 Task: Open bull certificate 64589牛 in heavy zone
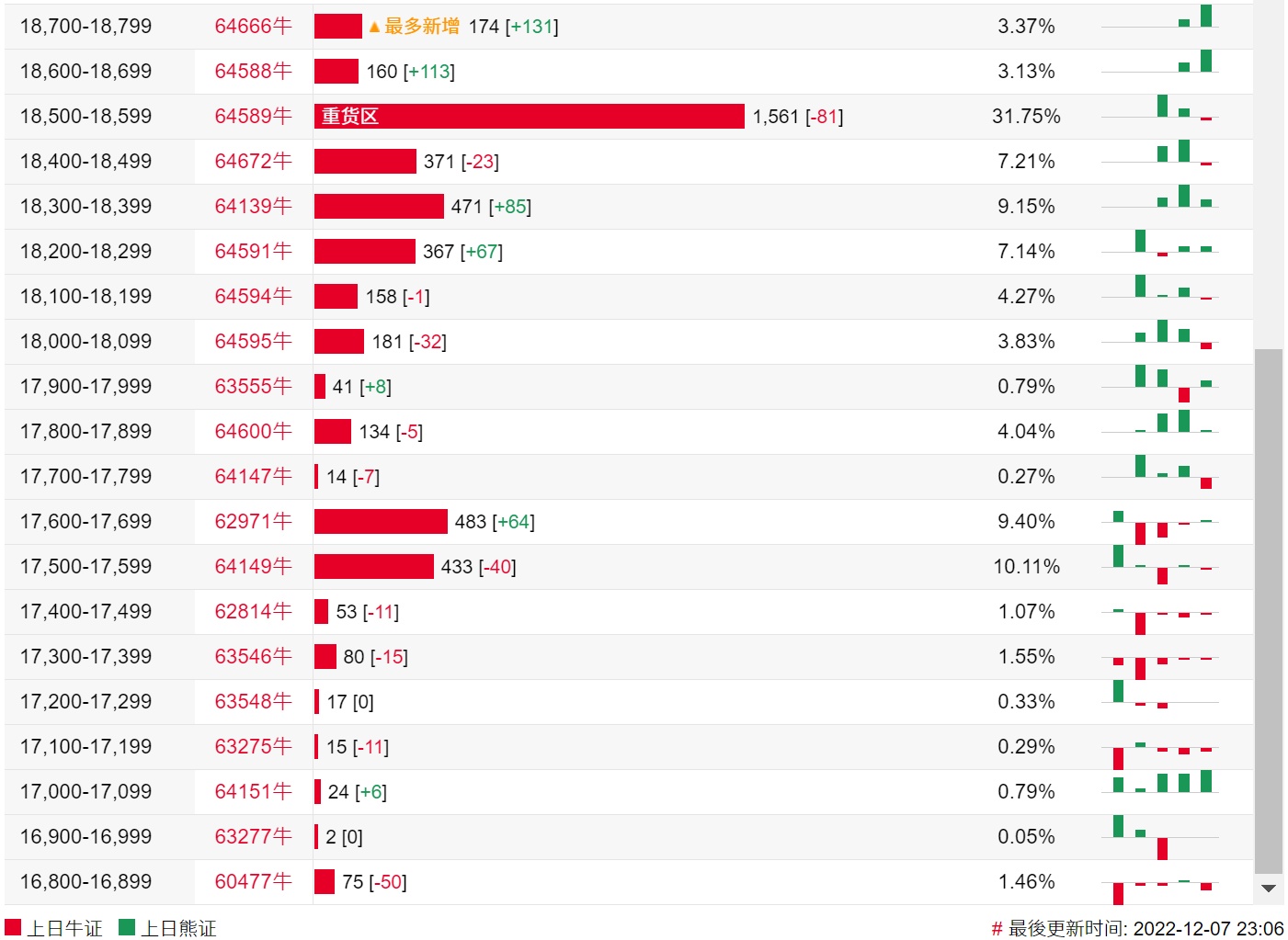pyautogui.click(x=253, y=117)
